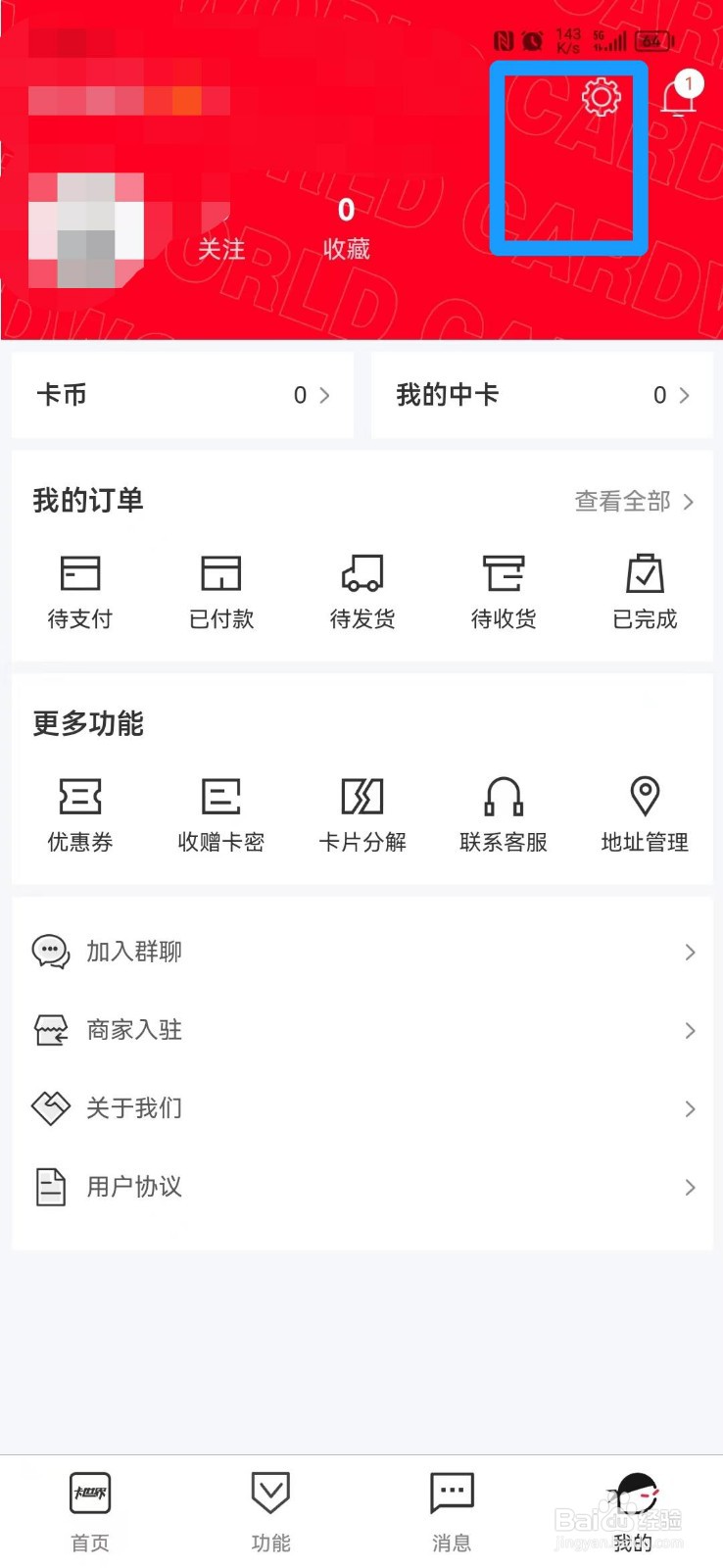The image size is (723, 1568).
Task: View all orders via 查看全部
Action: tap(634, 502)
